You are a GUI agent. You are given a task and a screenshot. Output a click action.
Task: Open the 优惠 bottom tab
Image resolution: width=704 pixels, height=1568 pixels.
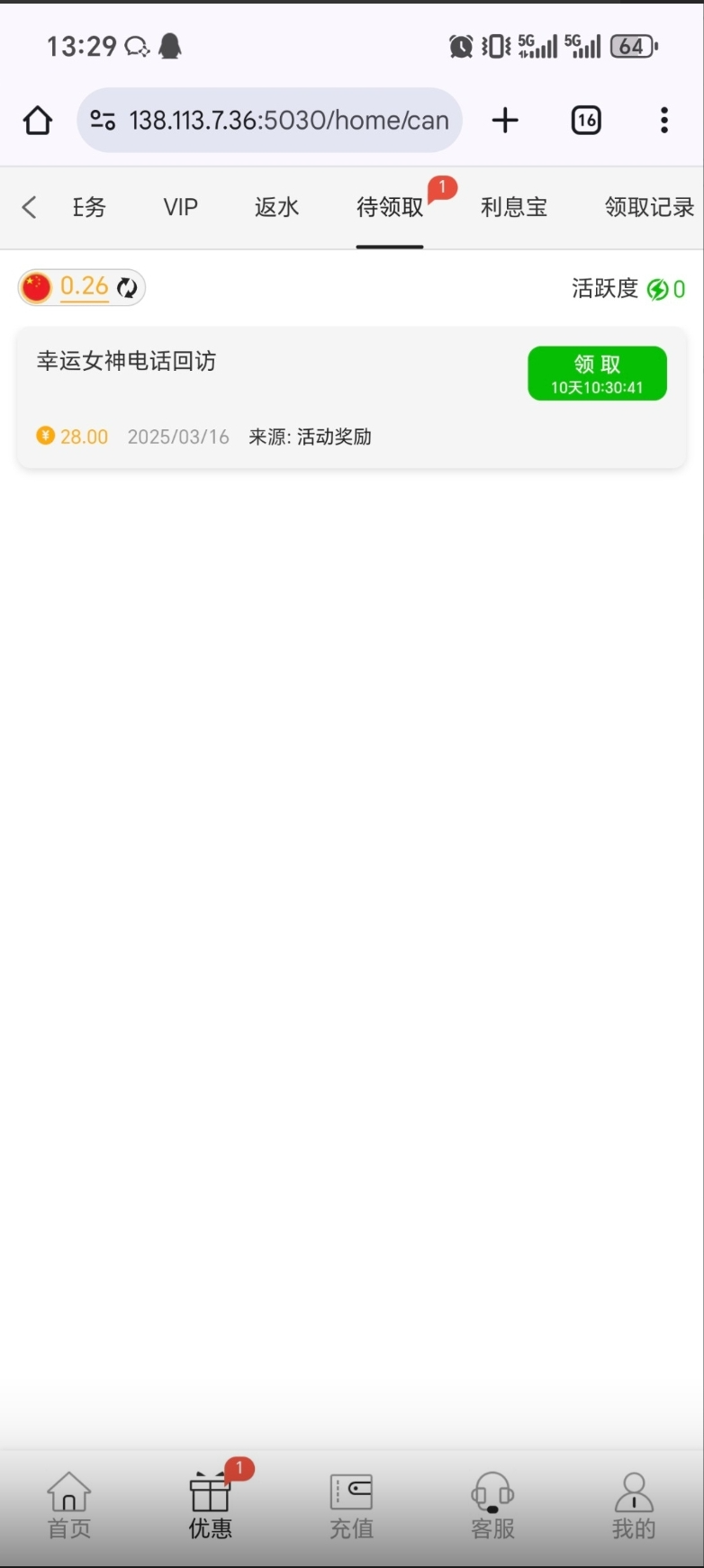click(x=211, y=1506)
